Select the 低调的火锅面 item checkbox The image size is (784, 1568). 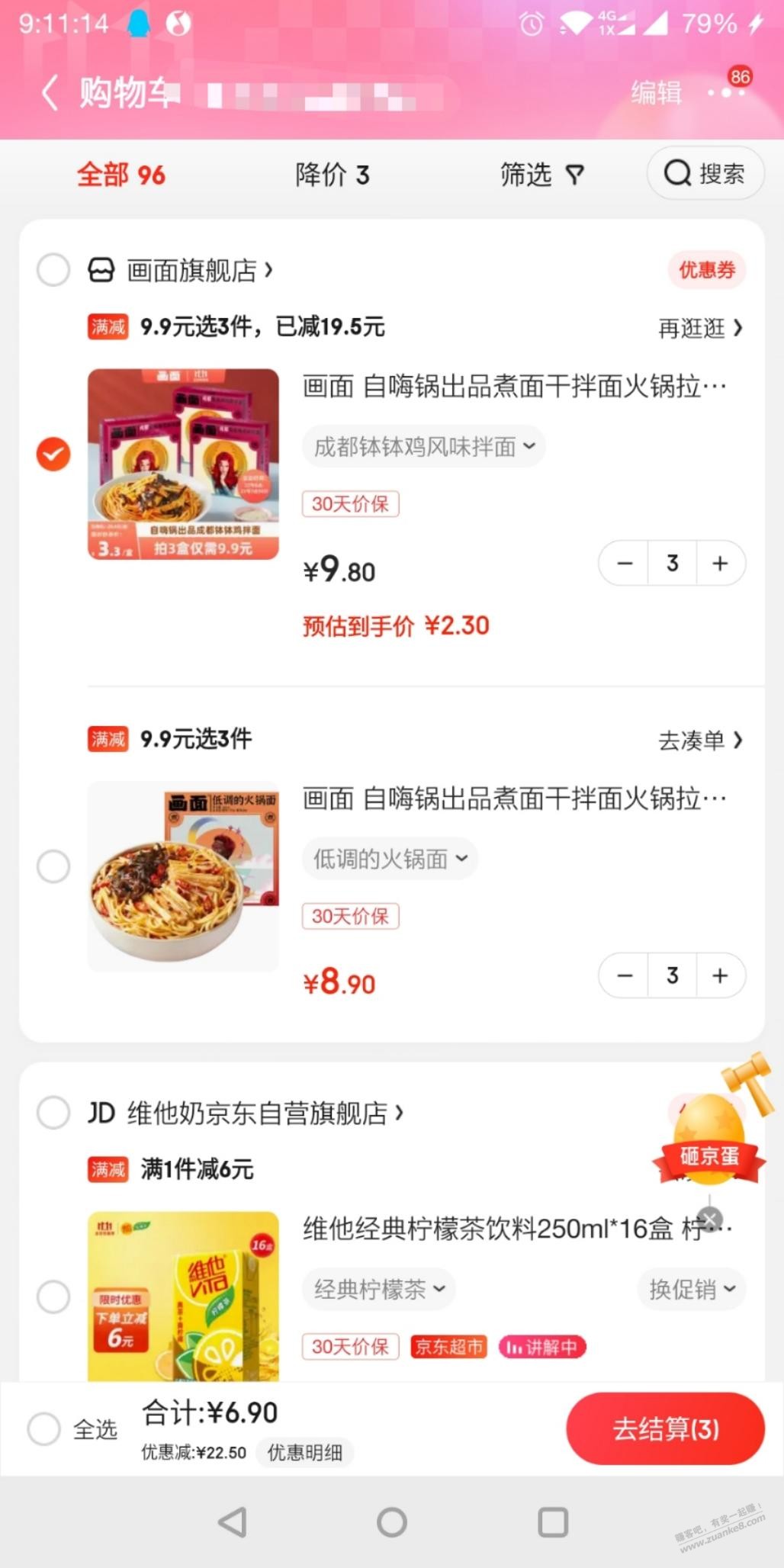[53, 866]
